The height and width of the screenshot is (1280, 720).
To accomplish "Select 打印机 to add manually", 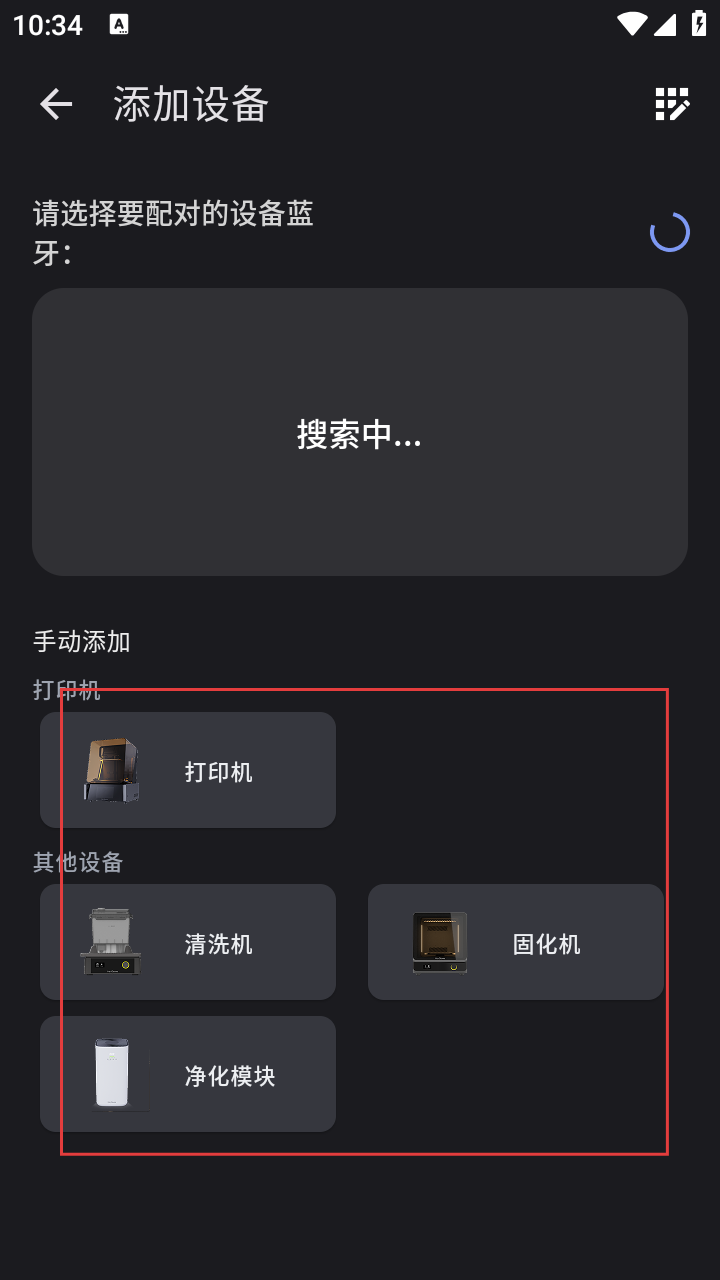I will click(188, 771).
